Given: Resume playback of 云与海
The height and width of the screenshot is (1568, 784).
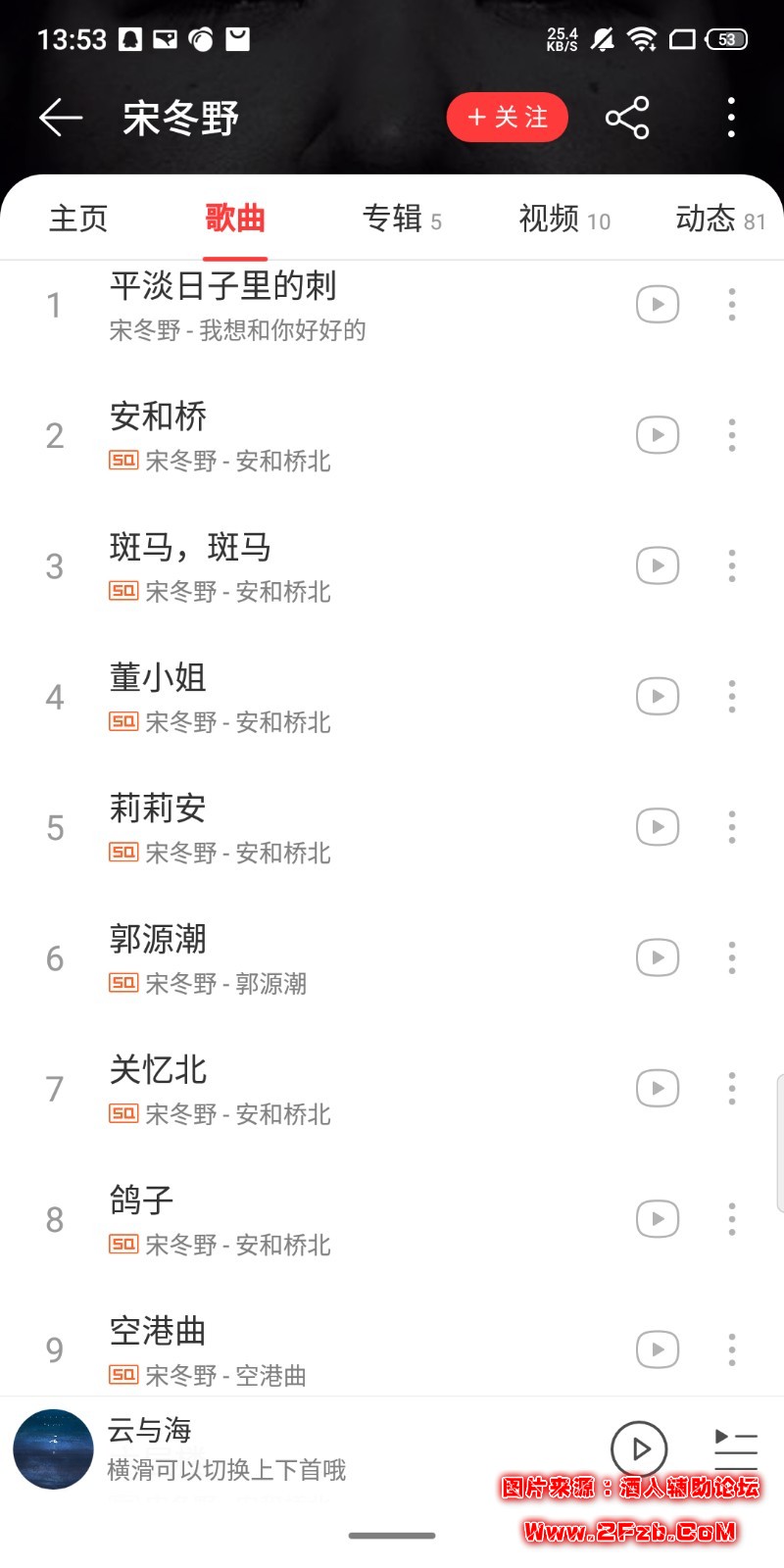Looking at the screenshot, I should click(x=639, y=1448).
